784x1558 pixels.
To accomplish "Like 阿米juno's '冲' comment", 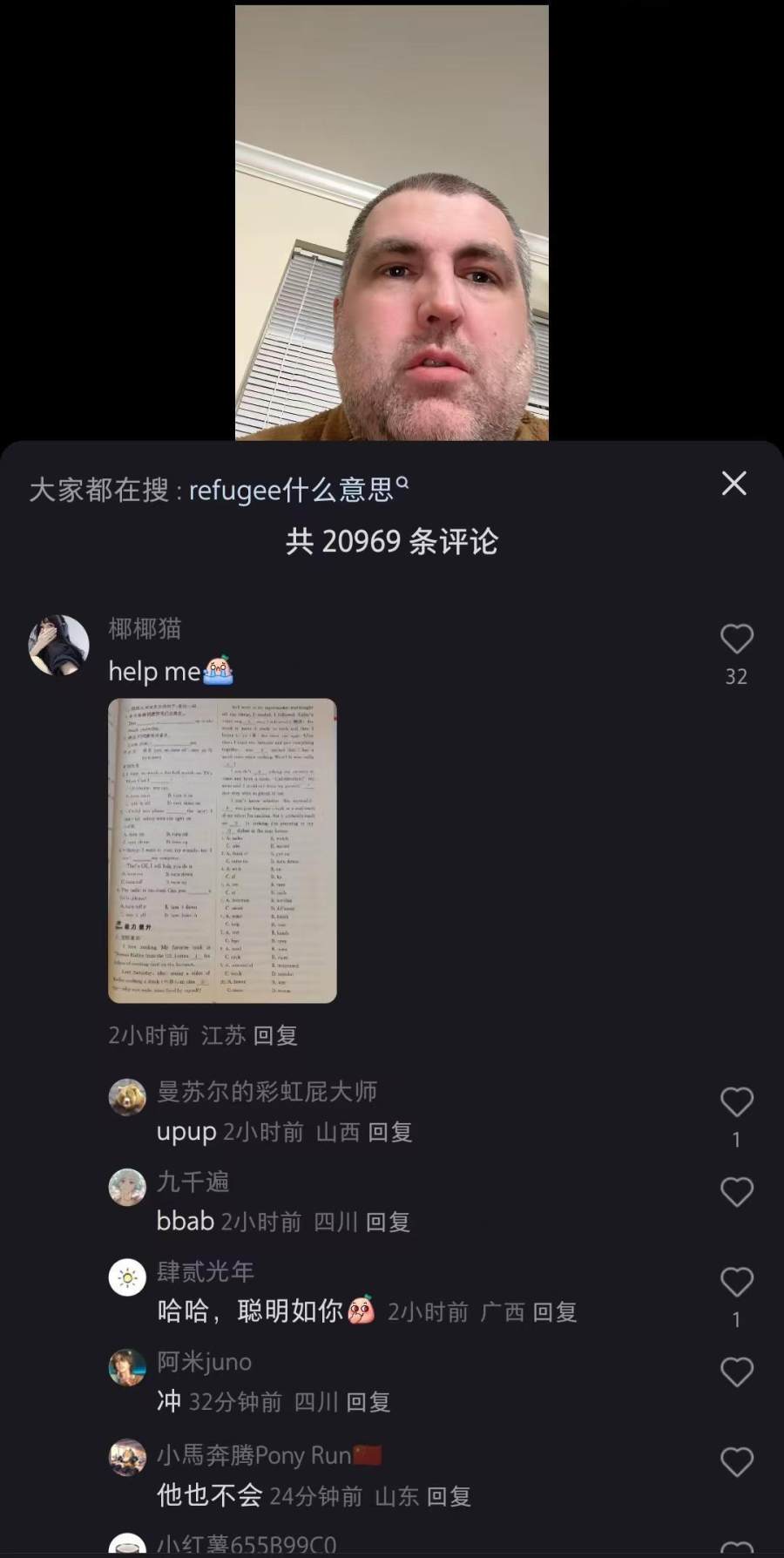I will (736, 1372).
